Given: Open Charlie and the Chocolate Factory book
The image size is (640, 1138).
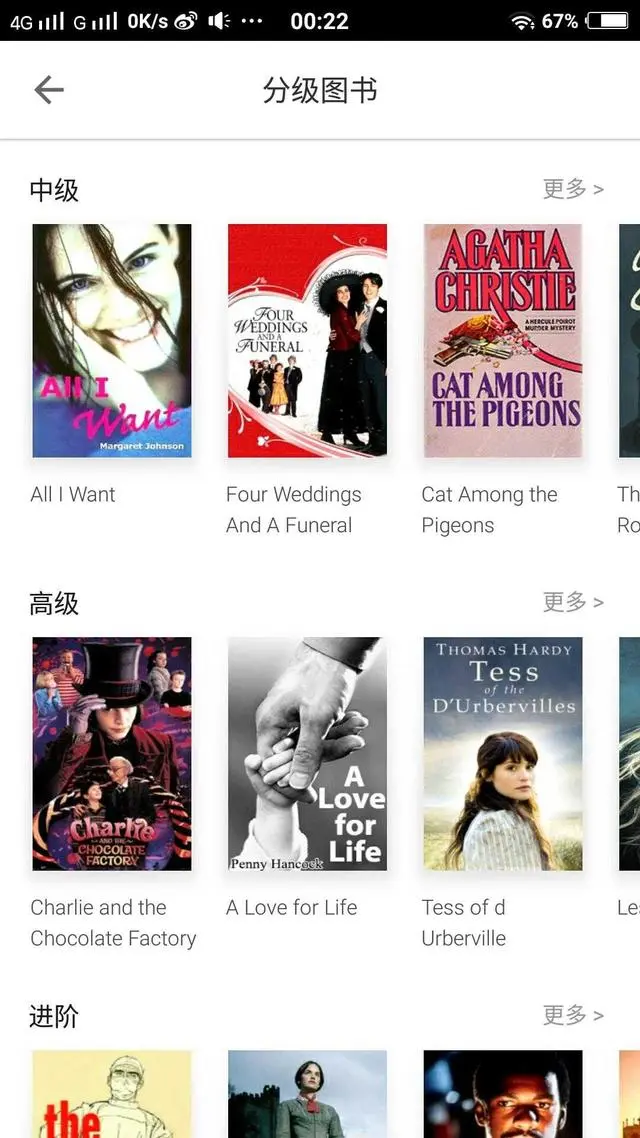Looking at the screenshot, I should coord(112,753).
